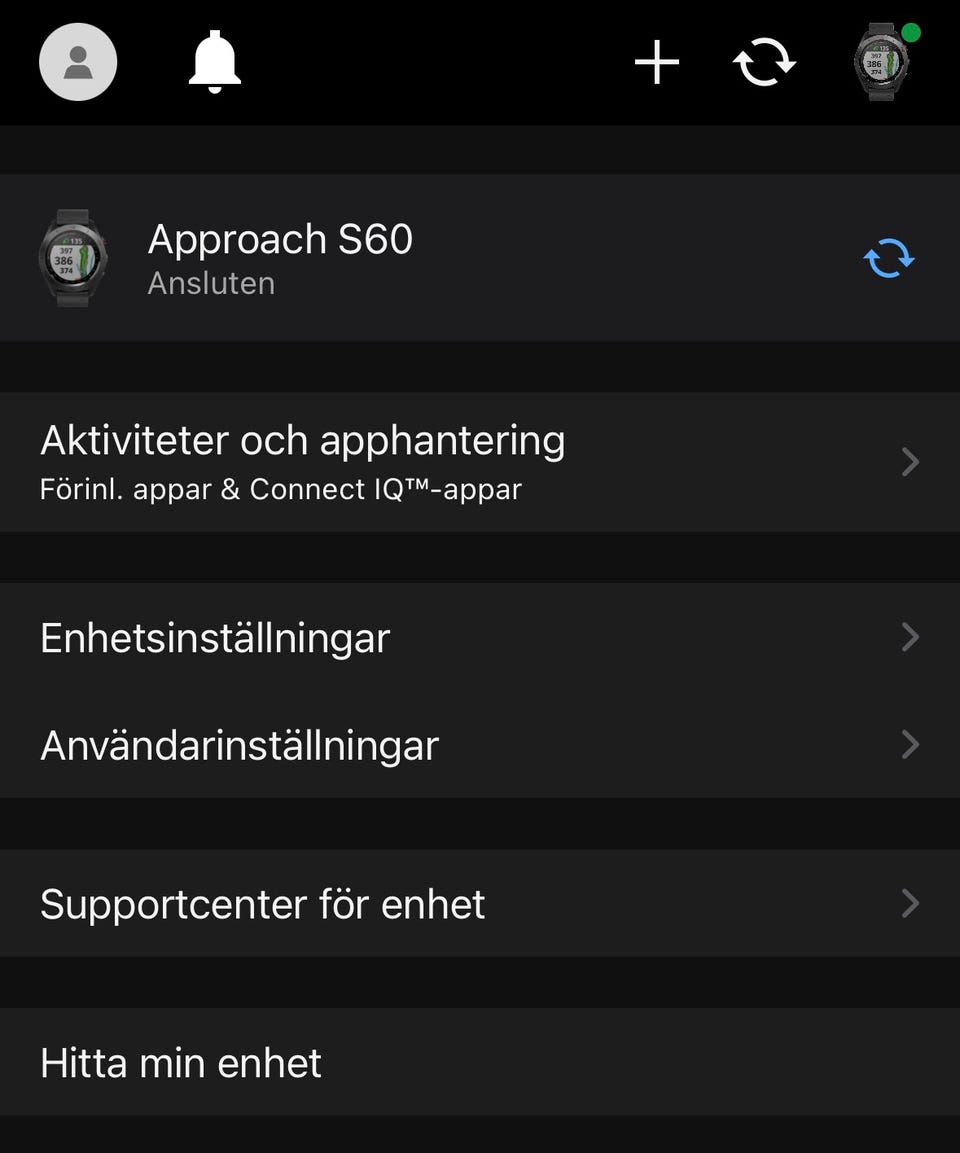Sync Approach S60 with blue sync icon
Image resolution: width=960 pixels, height=1153 pixels.
[888, 258]
